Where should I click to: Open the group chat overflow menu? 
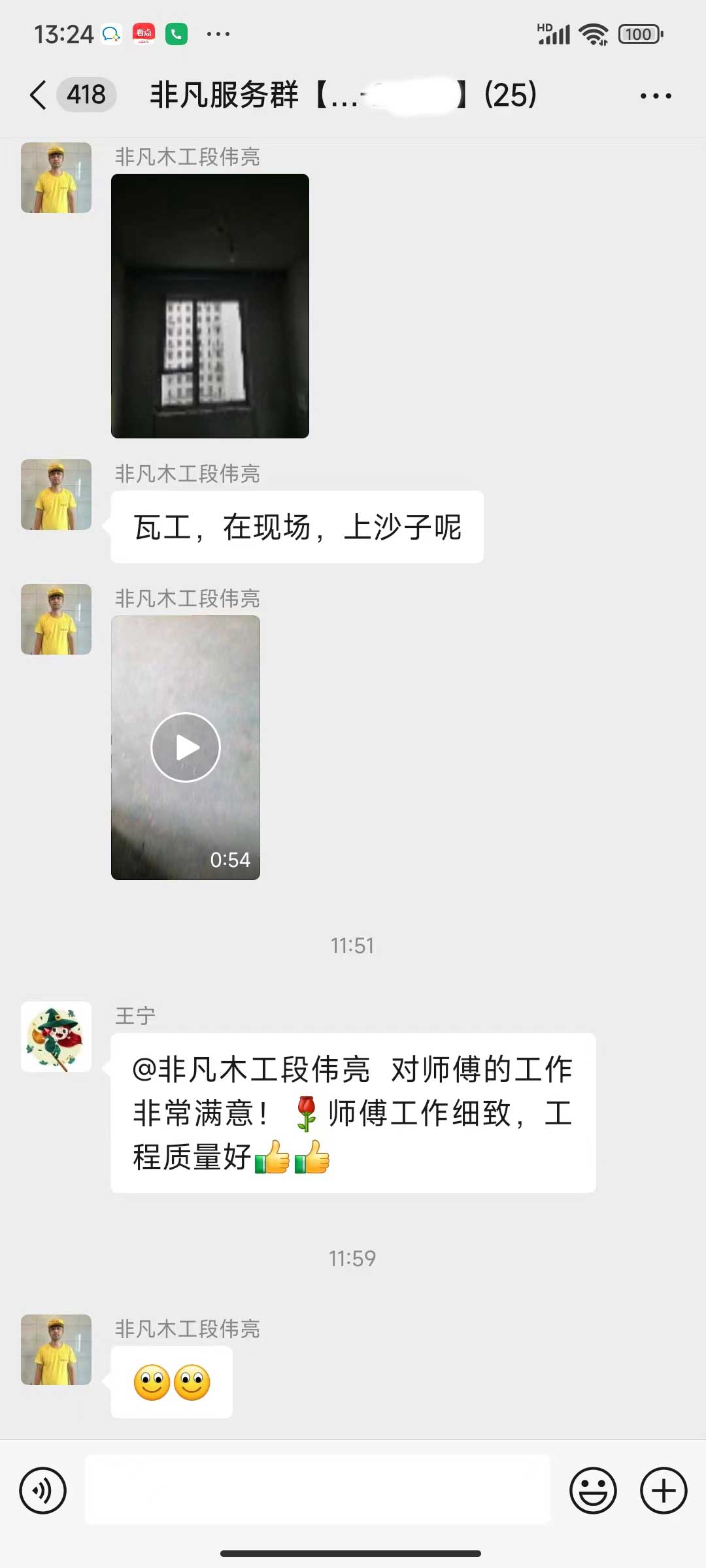click(656, 96)
